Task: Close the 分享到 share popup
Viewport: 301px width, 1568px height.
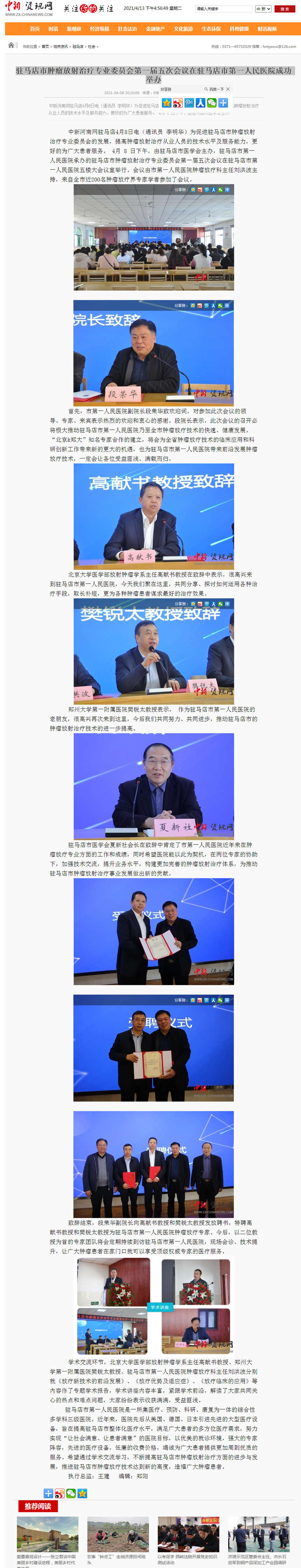Action: coord(229,89)
